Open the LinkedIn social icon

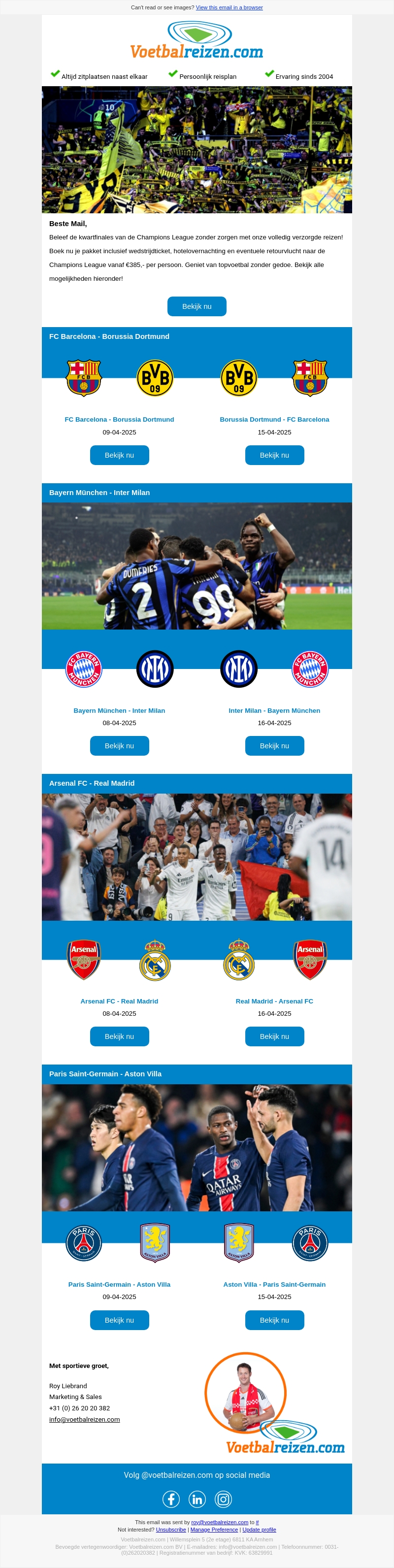pyautogui.click(x=197, y=1499)
